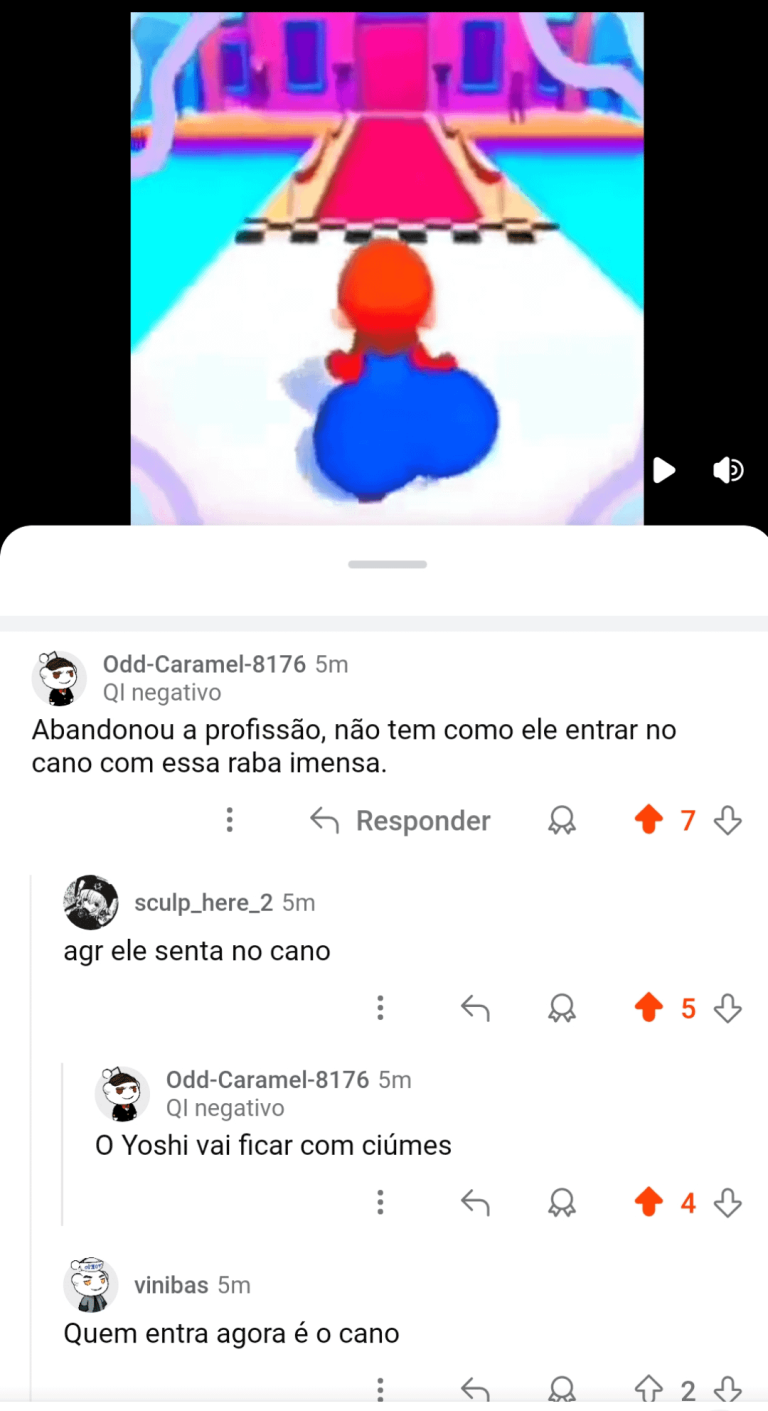Reply to sculp_here_2's comment
Image resolution: width=768 pixels, height=1411 pixels.
[x=475, y=1008]
